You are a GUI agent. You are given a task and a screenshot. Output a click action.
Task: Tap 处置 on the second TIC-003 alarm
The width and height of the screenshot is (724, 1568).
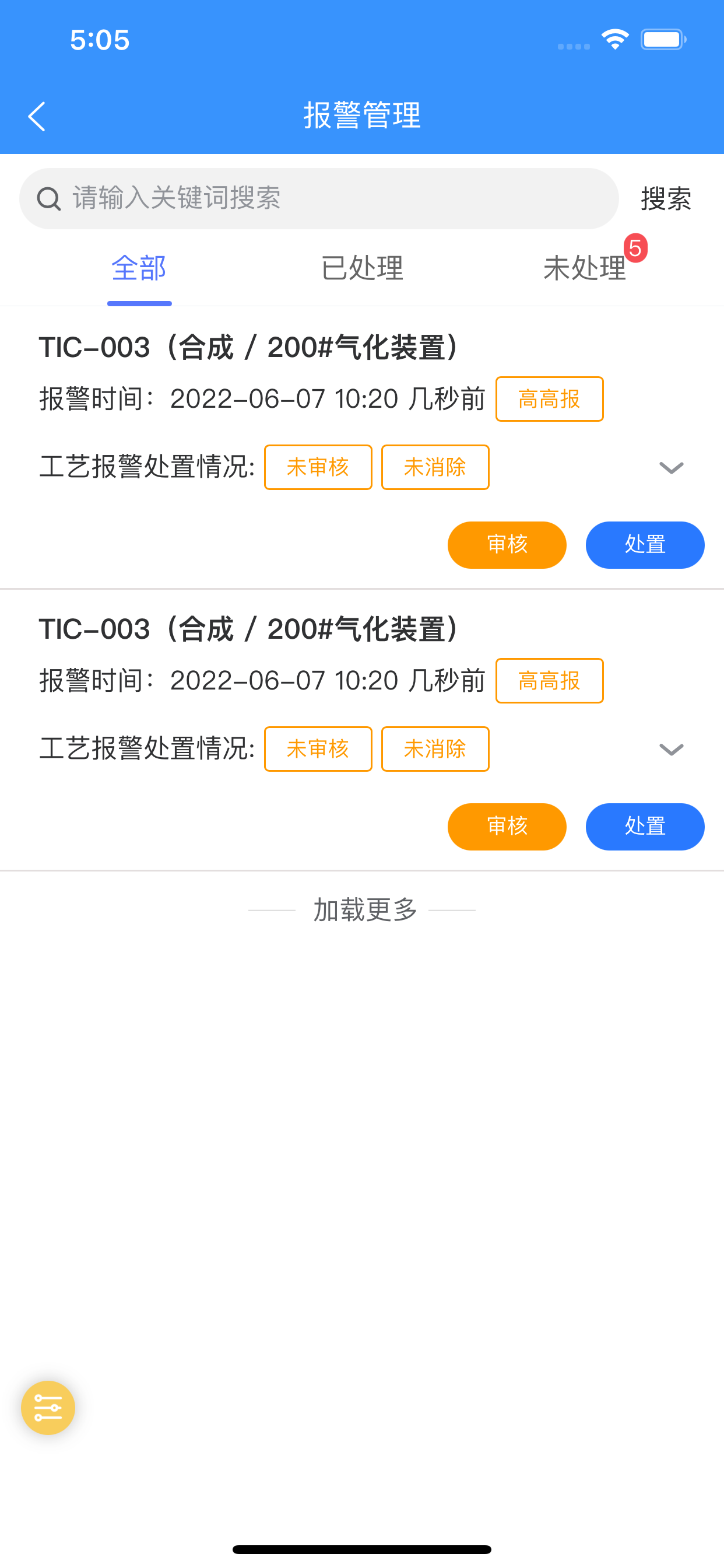[644, 827]
